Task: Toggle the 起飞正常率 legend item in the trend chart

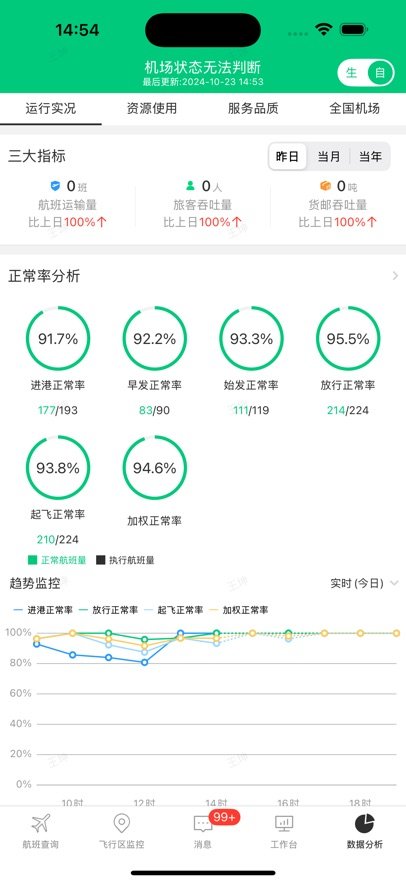Action: point(173,610)
